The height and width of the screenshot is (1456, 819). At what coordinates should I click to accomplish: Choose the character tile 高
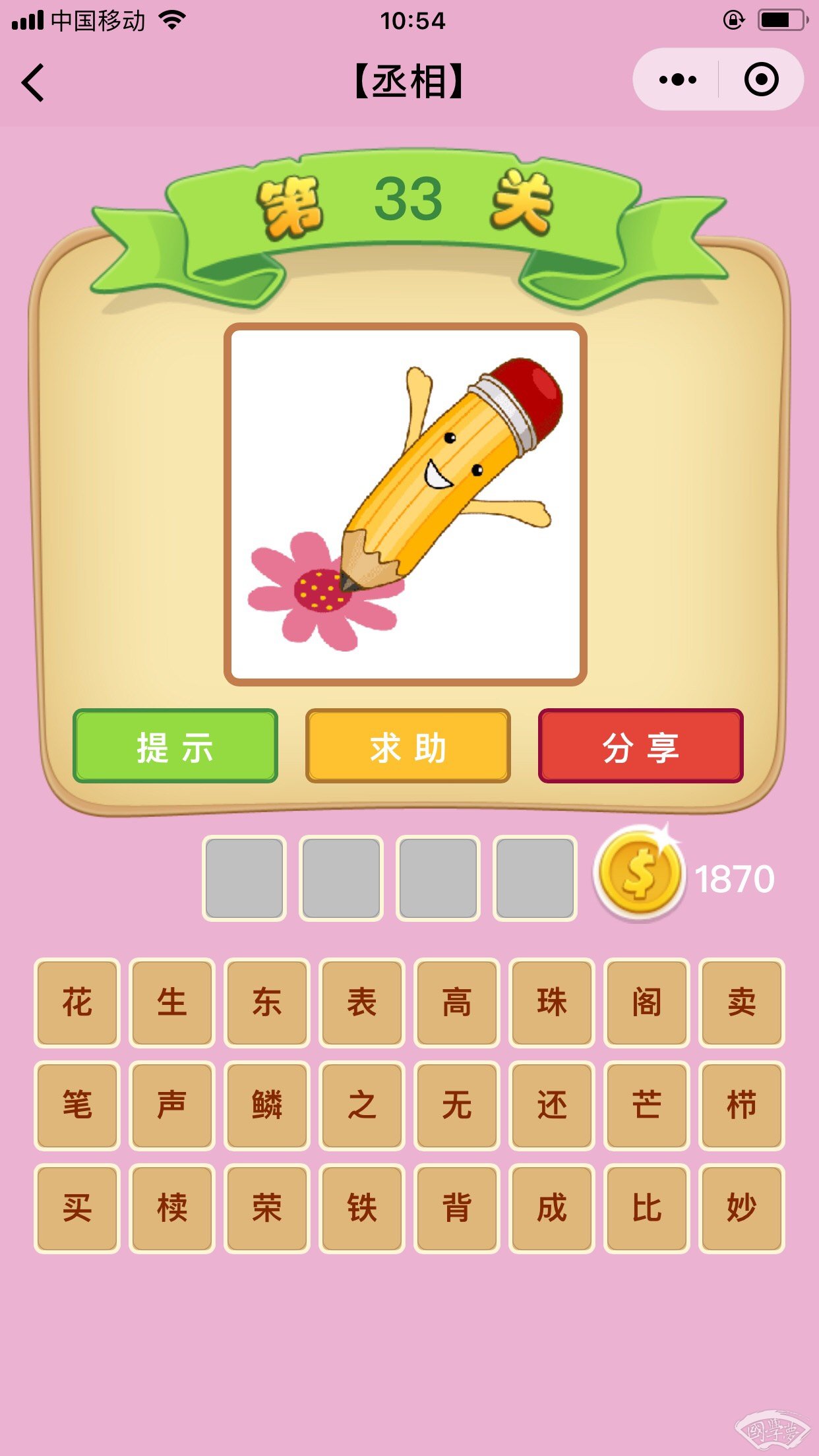[x=456, y=1002]
